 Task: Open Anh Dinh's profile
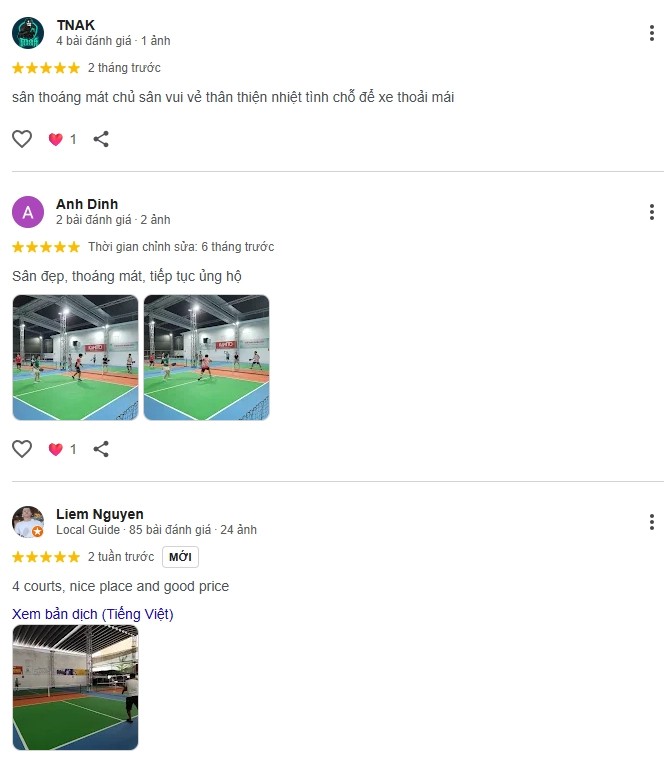(86, 204)
